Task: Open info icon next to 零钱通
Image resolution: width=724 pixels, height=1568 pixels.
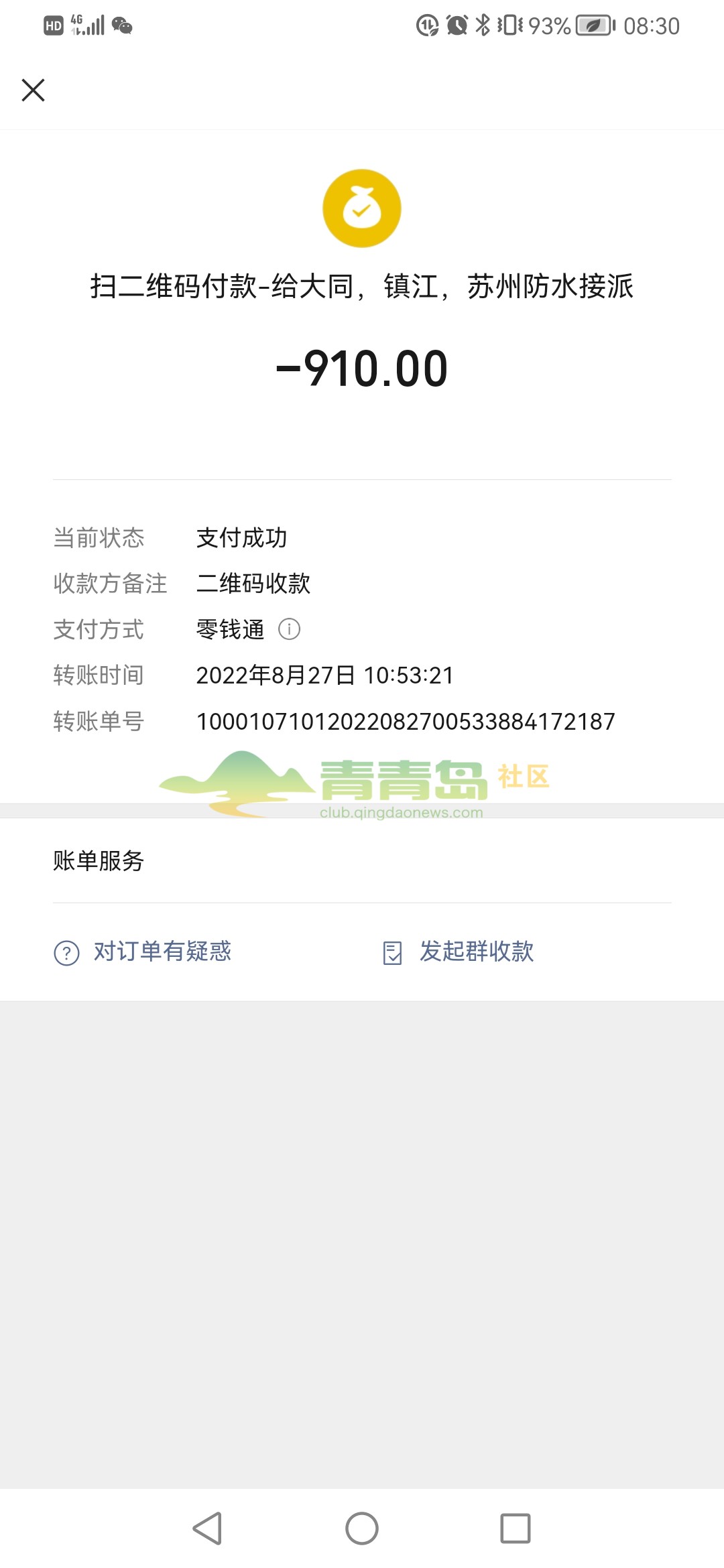Action: (289, 629)
